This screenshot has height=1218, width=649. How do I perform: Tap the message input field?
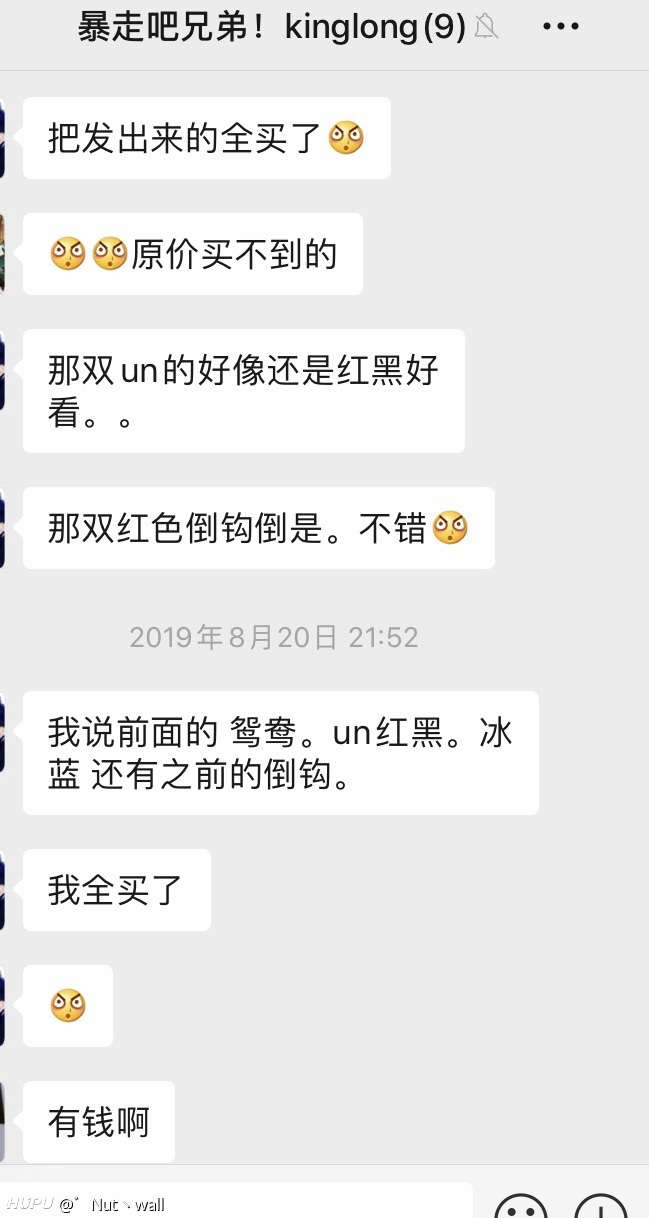(x=236, y=1200)
